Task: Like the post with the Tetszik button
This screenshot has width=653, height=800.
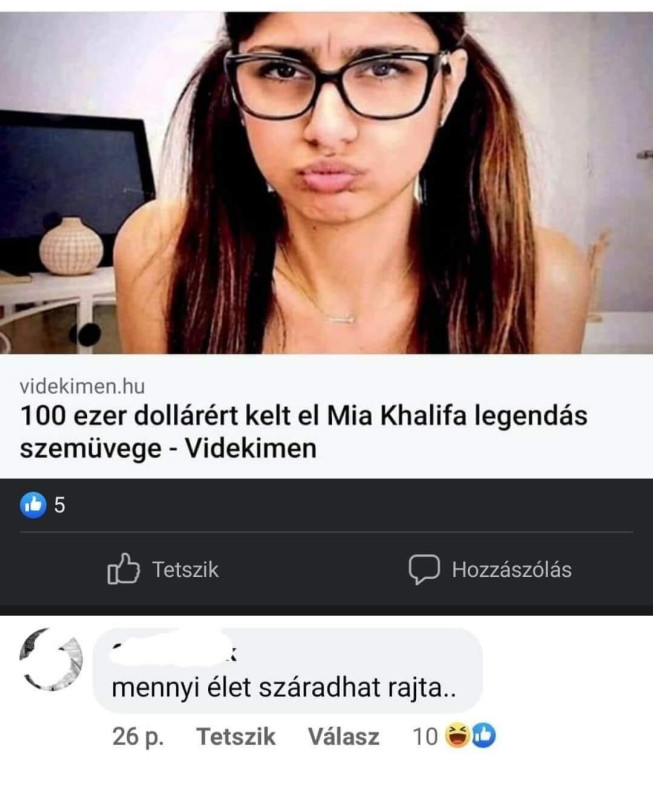Action: (x=163, y=570)
